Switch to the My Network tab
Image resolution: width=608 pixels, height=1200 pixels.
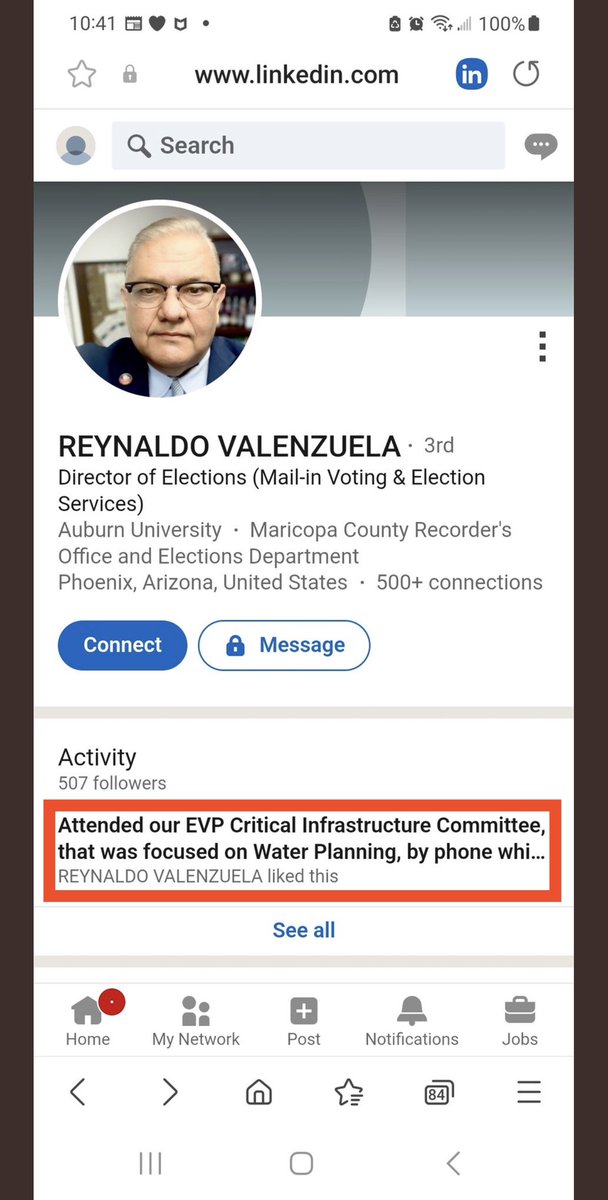(196, 1020)
